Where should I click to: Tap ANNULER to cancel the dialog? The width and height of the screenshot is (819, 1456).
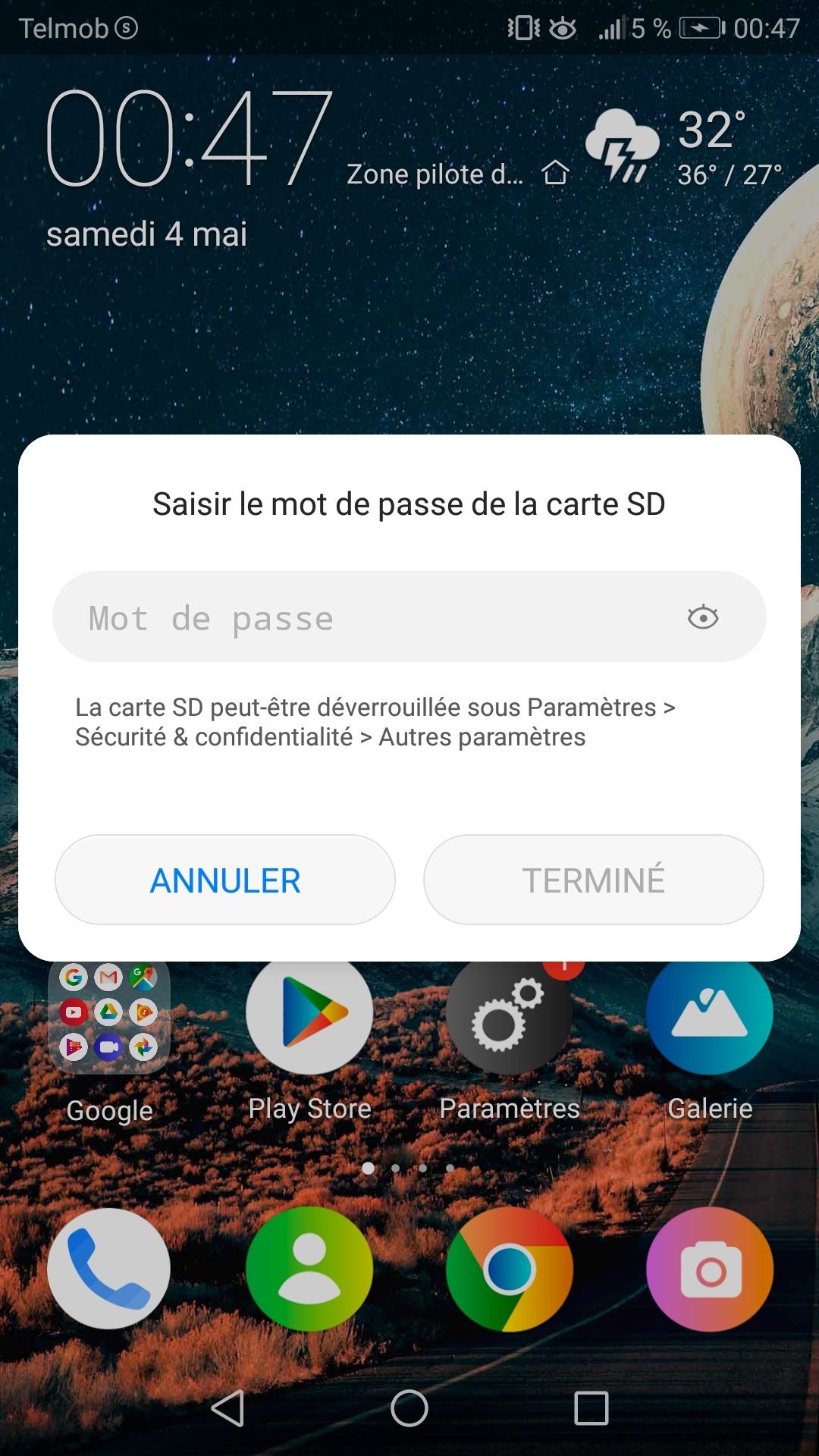[x=225, y=880]
